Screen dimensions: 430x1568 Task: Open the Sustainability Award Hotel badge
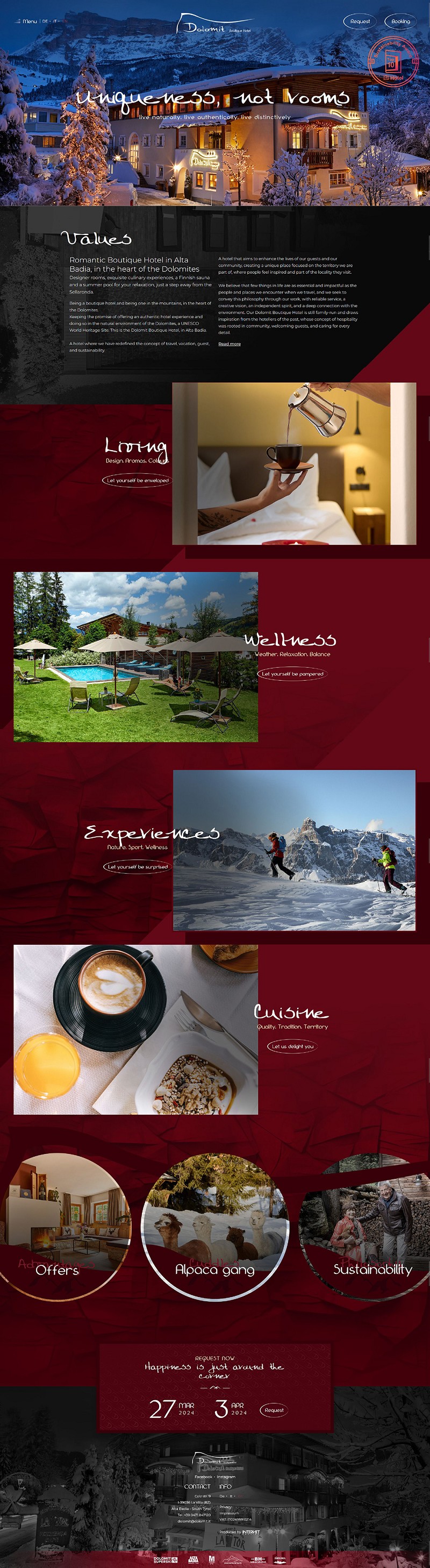392,61
